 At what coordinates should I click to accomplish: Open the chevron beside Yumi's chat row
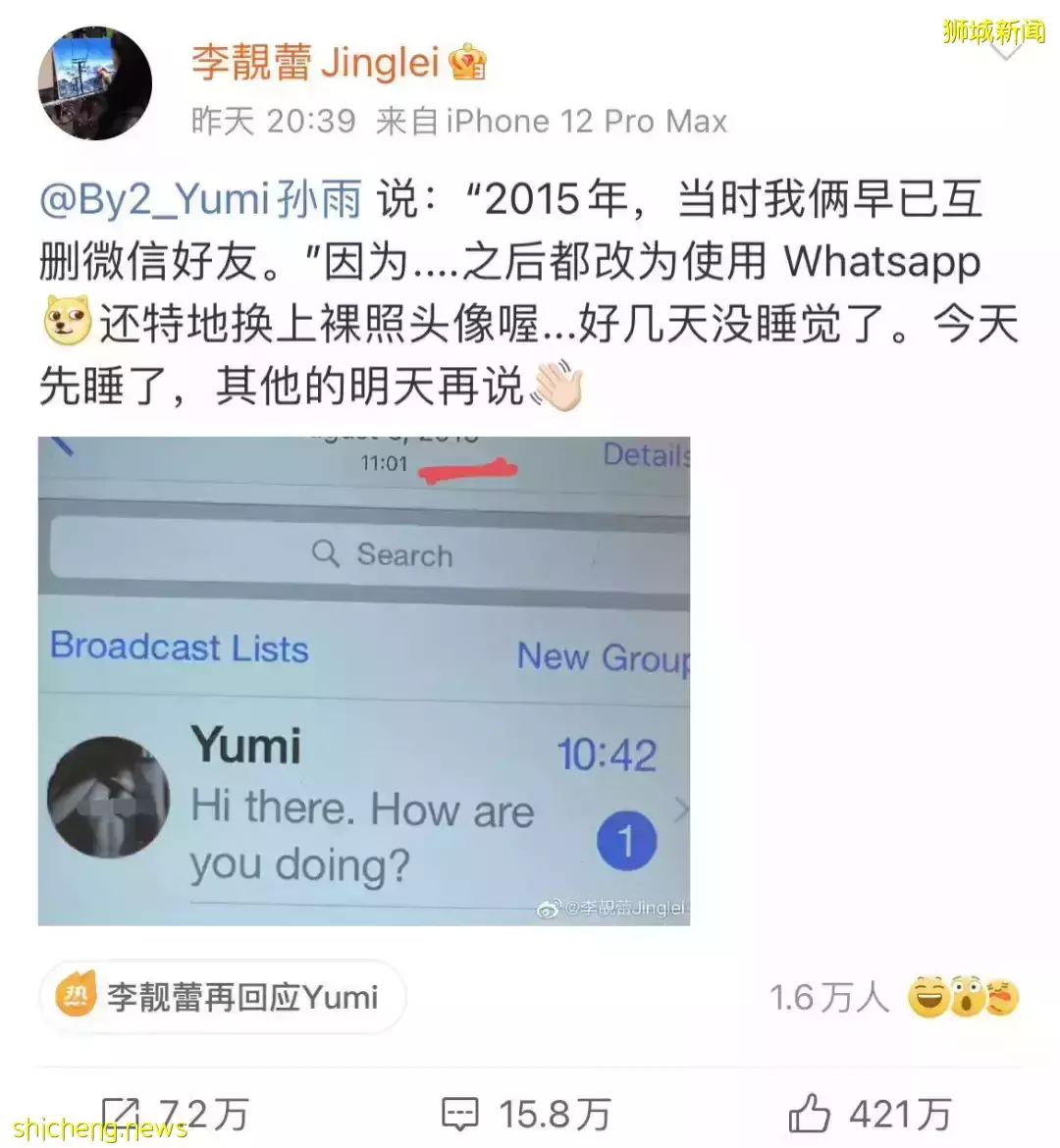(x=681, y=809)
